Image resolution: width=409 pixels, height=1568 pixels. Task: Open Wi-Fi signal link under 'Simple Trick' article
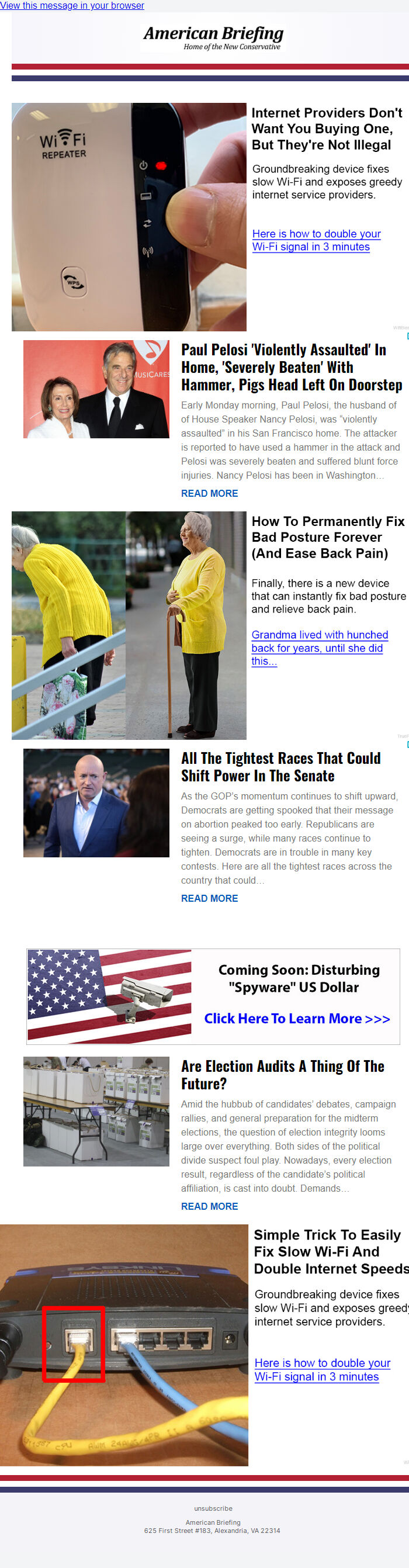coord(321,1369)
